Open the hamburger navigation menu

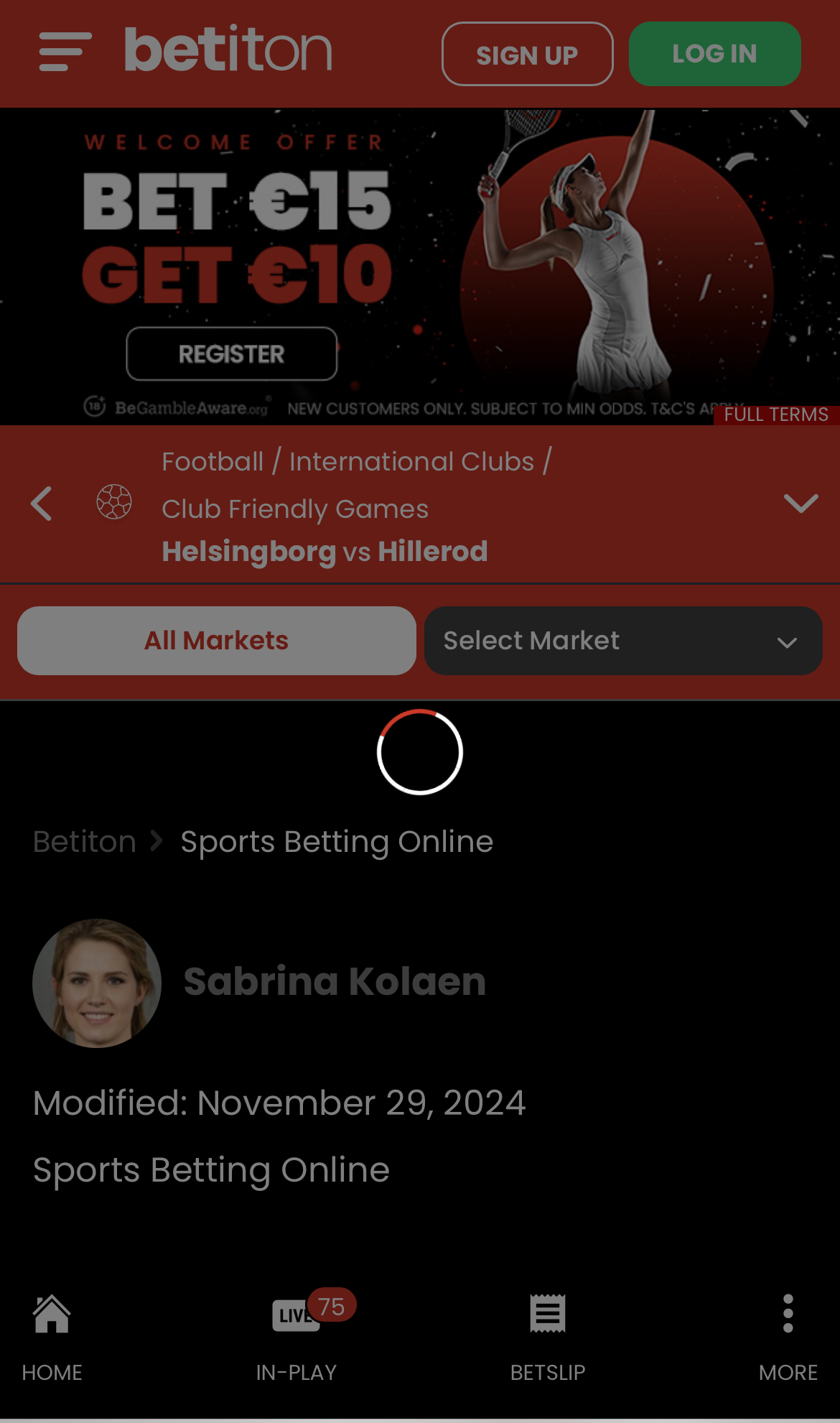tap(64, 52)
